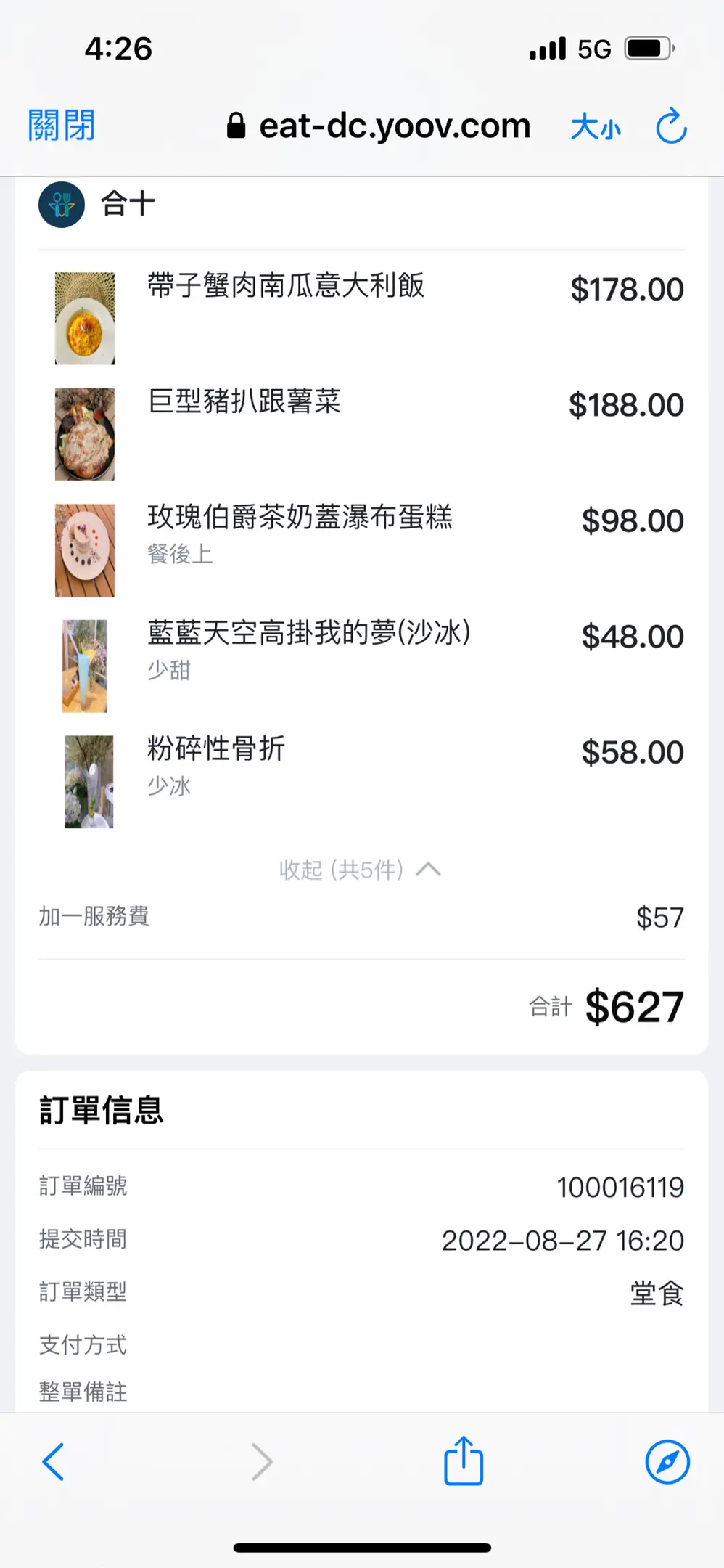Screen dimensions: 724x1568
Task: Reload the eat-dc.yoov.com page
Action: pos(671,126)
